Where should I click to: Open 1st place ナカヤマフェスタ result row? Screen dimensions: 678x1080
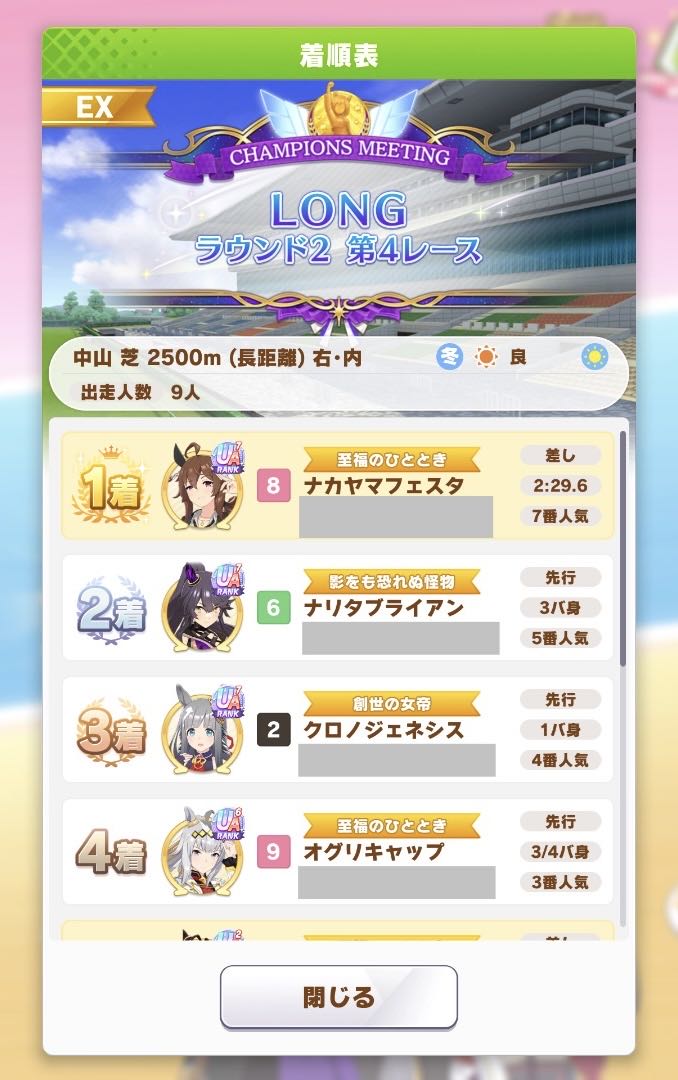tap(338, 486)
